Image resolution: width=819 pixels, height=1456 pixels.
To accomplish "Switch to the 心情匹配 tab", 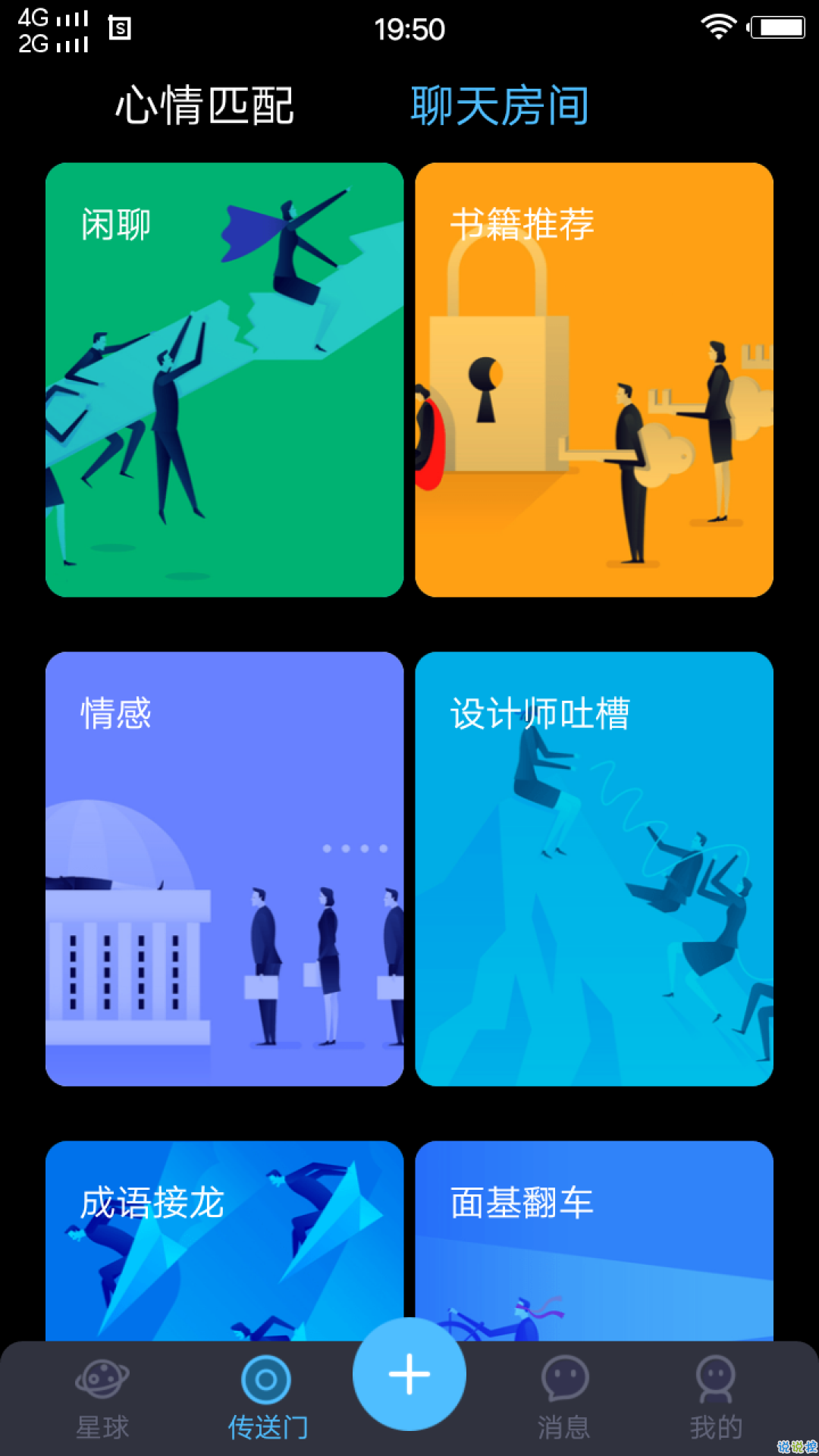I will point(204,105).
